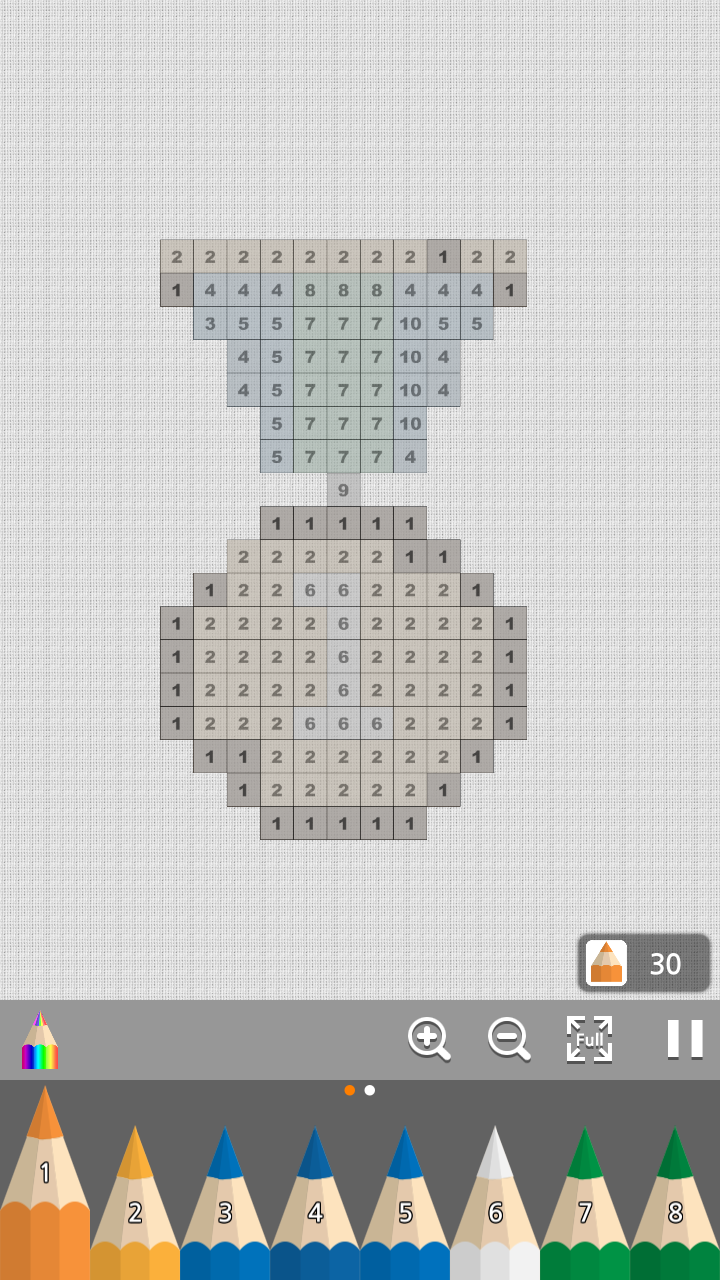This screenshot has width=720, height=1280.
Task: Use the pencil hint with 30 left
Action: tap(644, 963)
